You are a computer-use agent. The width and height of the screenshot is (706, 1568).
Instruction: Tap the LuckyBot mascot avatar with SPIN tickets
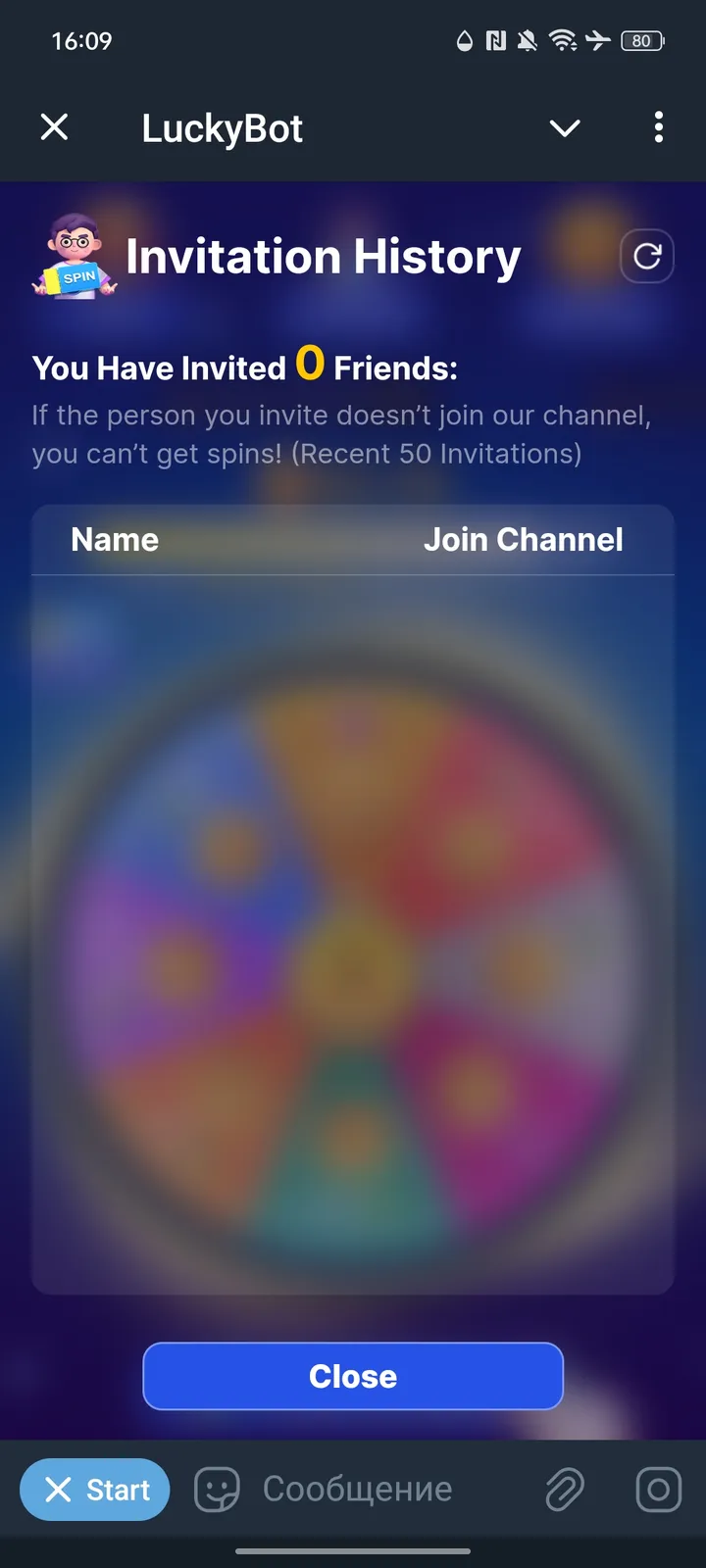(x=75, y=257)
